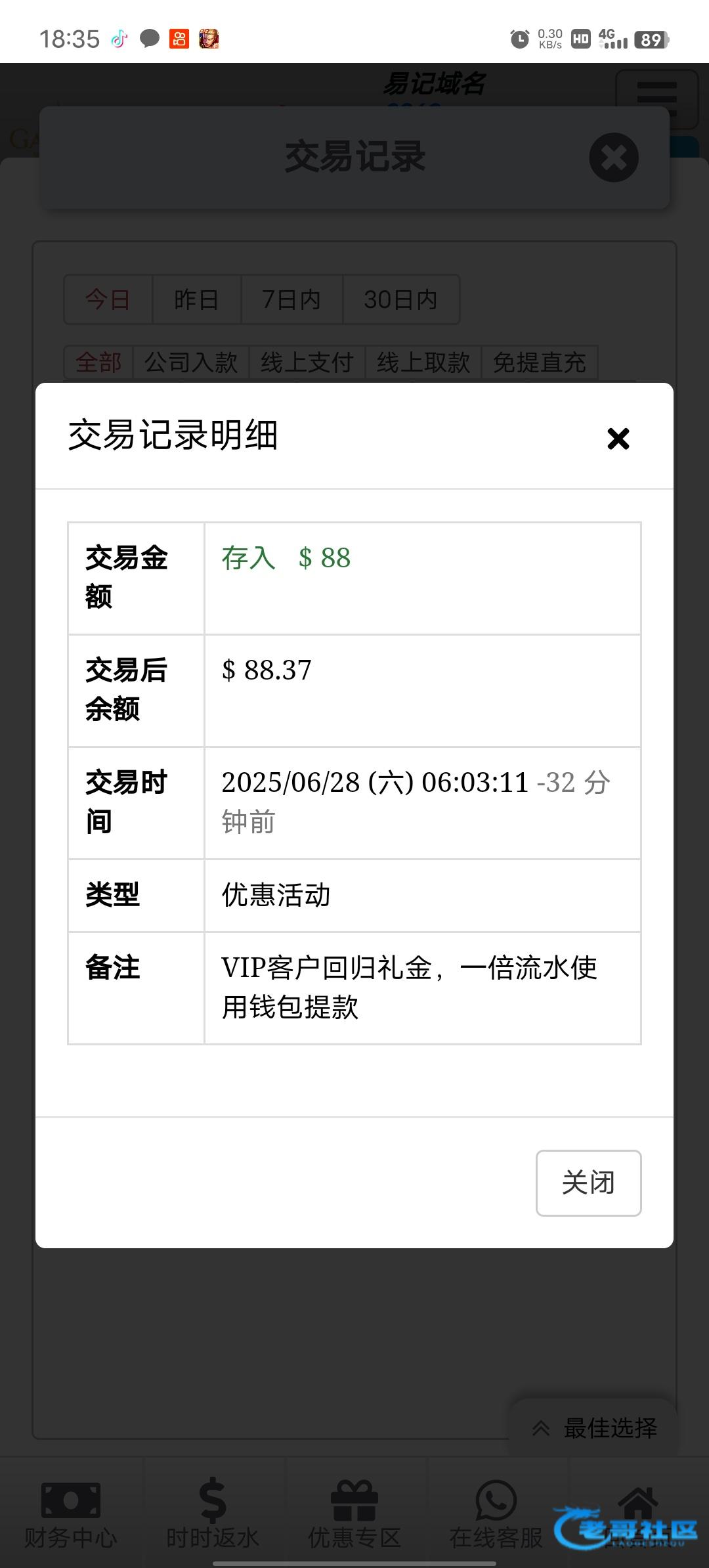Tap the 关闭 button
The height and width of the screenshot is (1568, 709).
[588, 1183]
